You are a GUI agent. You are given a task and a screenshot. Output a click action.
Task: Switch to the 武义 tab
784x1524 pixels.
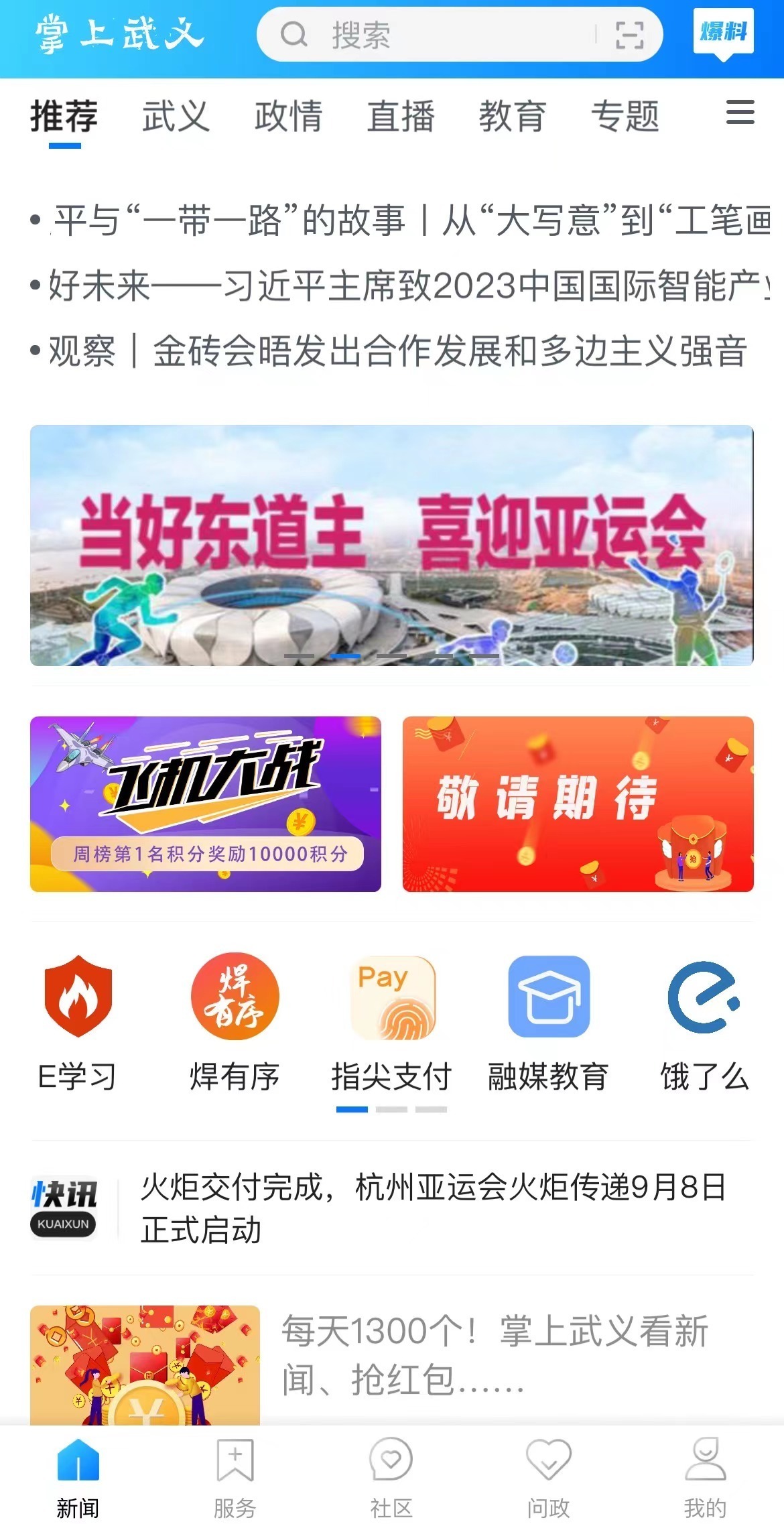click(x=176, y=117)
